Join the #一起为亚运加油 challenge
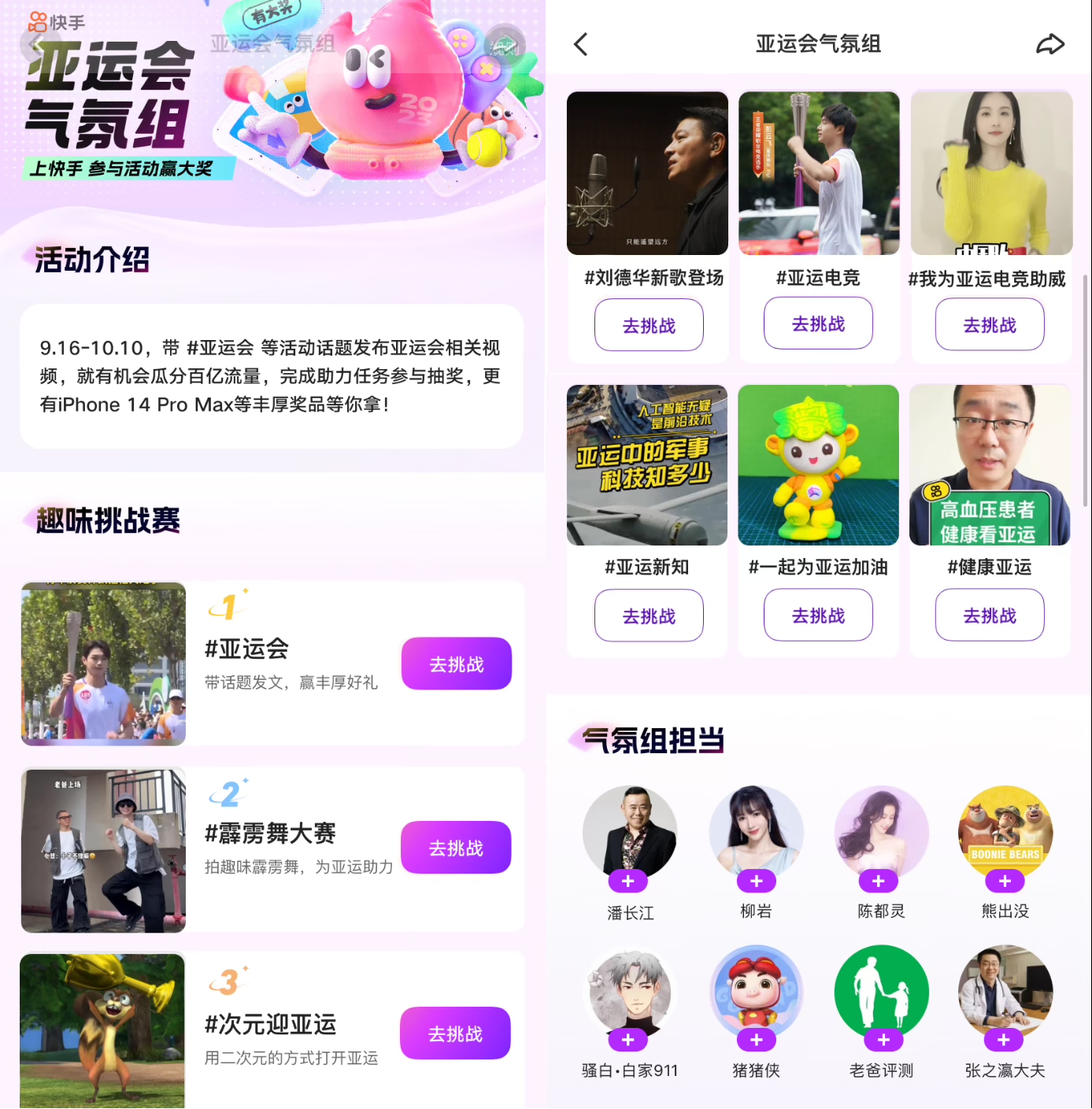The height and width of the screenshot is (1109, 1092). pyautogui.click(x=818, y=615)
